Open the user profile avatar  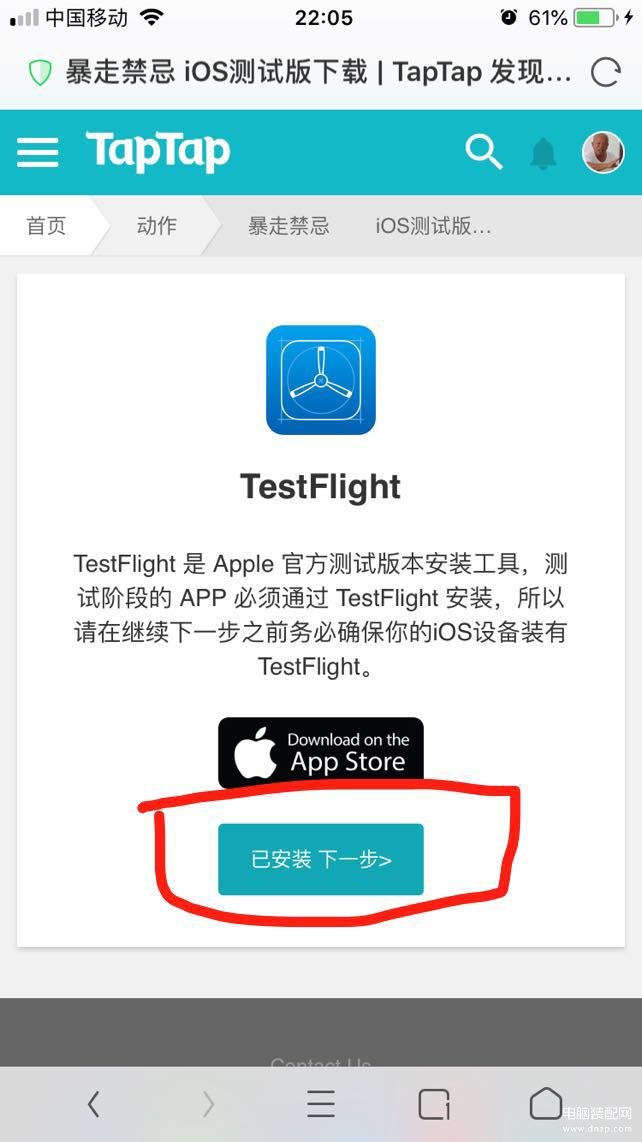(x=603, y=153)
